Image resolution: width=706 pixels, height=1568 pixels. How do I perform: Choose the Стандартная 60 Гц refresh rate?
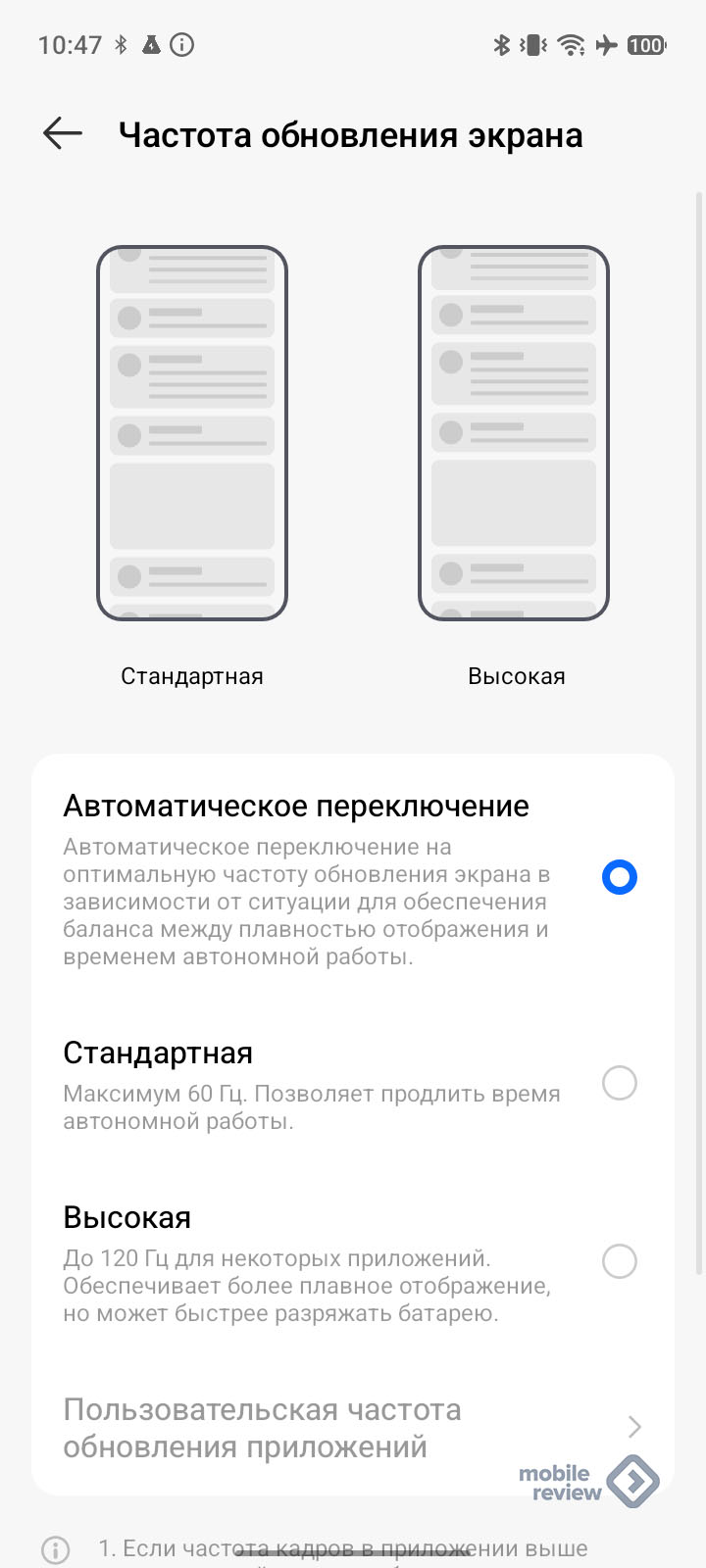click(x=619, y=1083)
